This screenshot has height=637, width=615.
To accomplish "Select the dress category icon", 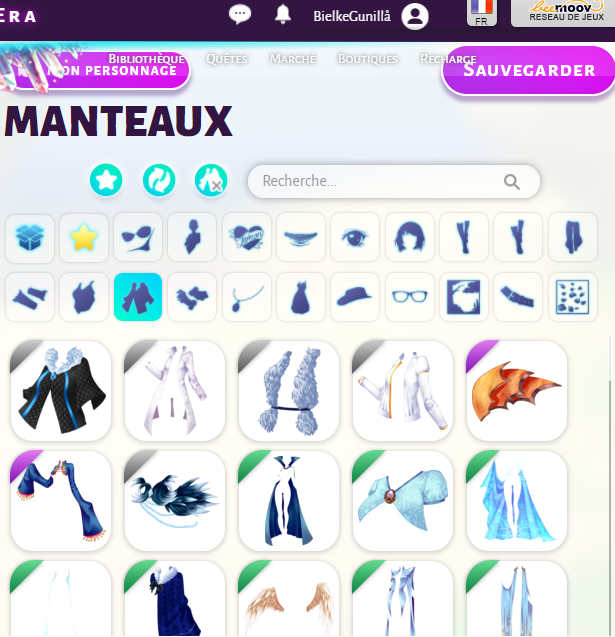I will (x=301, y=297).
